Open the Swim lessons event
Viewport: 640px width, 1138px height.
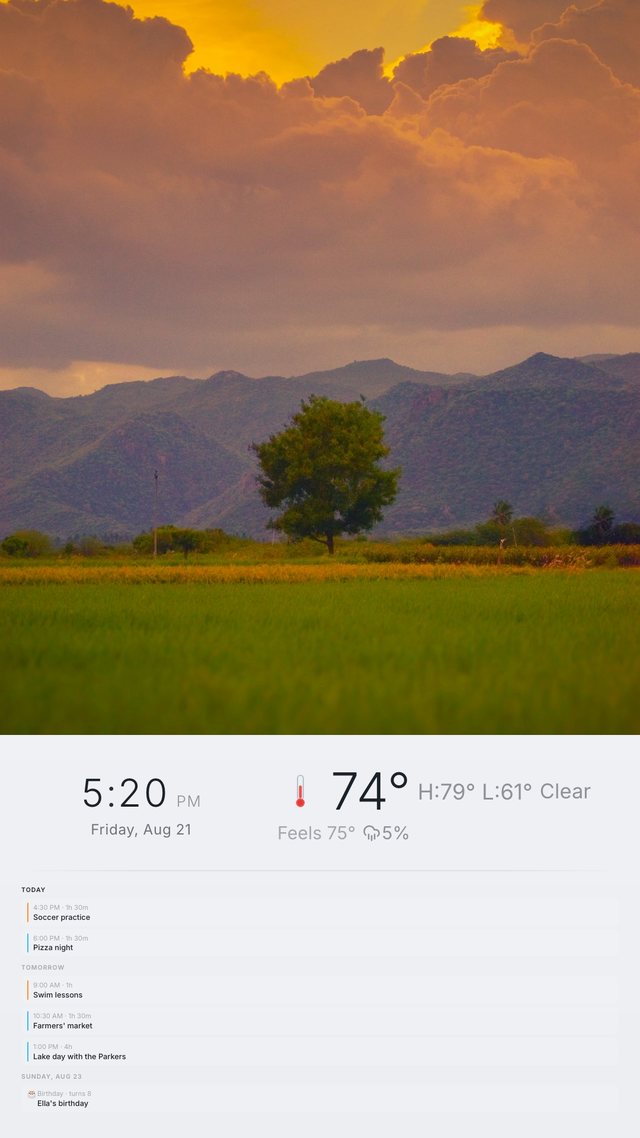[x=320, y=990]
